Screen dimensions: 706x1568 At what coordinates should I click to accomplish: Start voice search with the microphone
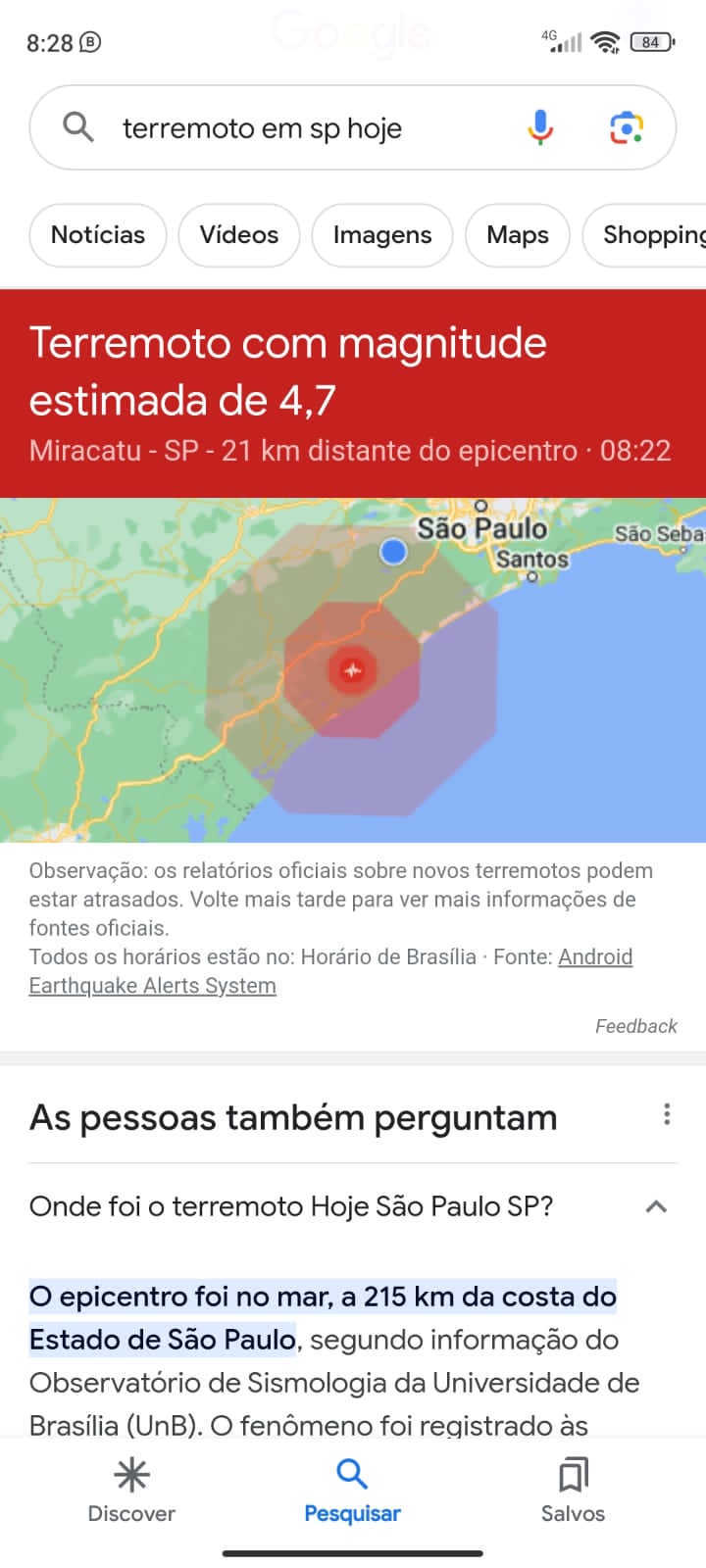pos(540,127)
